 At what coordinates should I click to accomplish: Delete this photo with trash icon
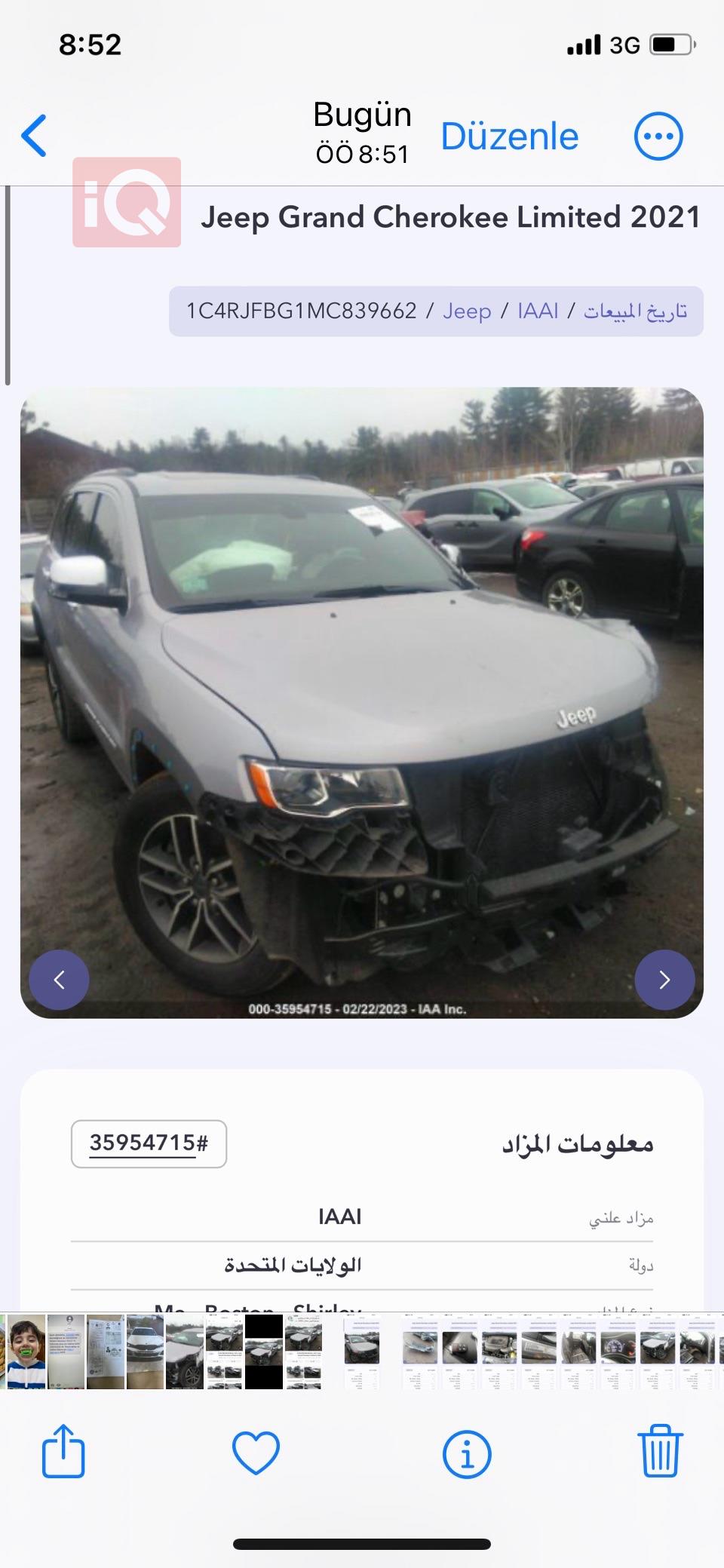click(x=661, y=1450)
